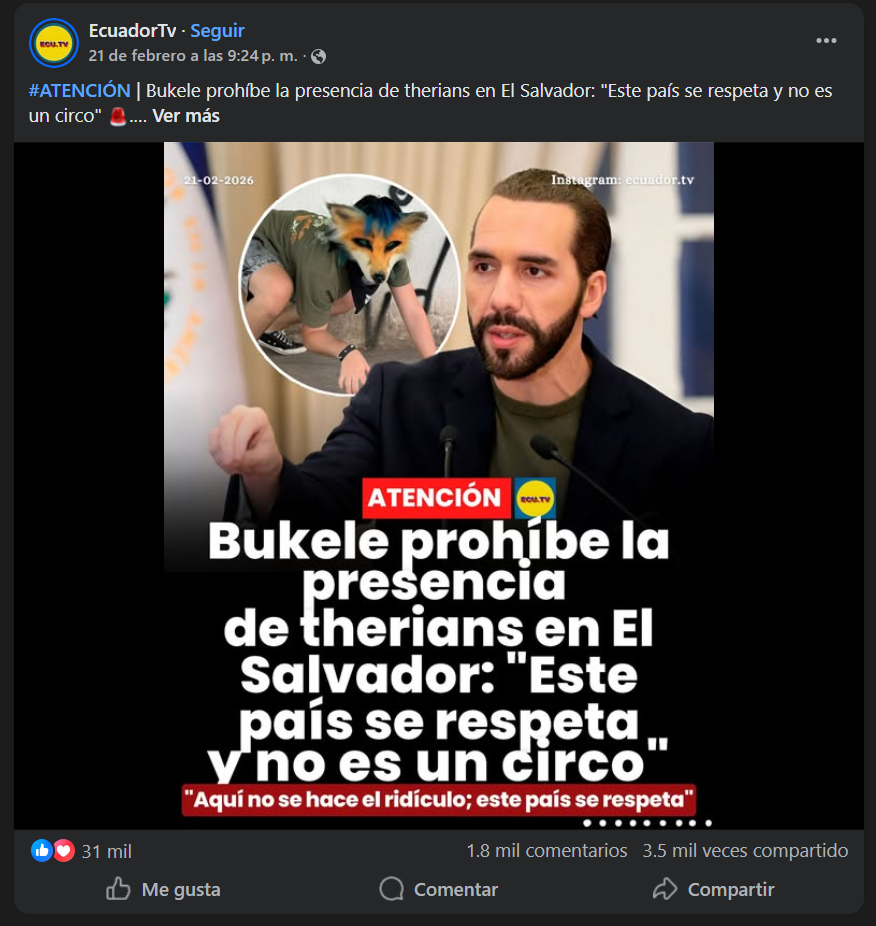View the 3.5 mil veces compartido list
The width and height of the screenshot is (876, 926).
[745, 851]
